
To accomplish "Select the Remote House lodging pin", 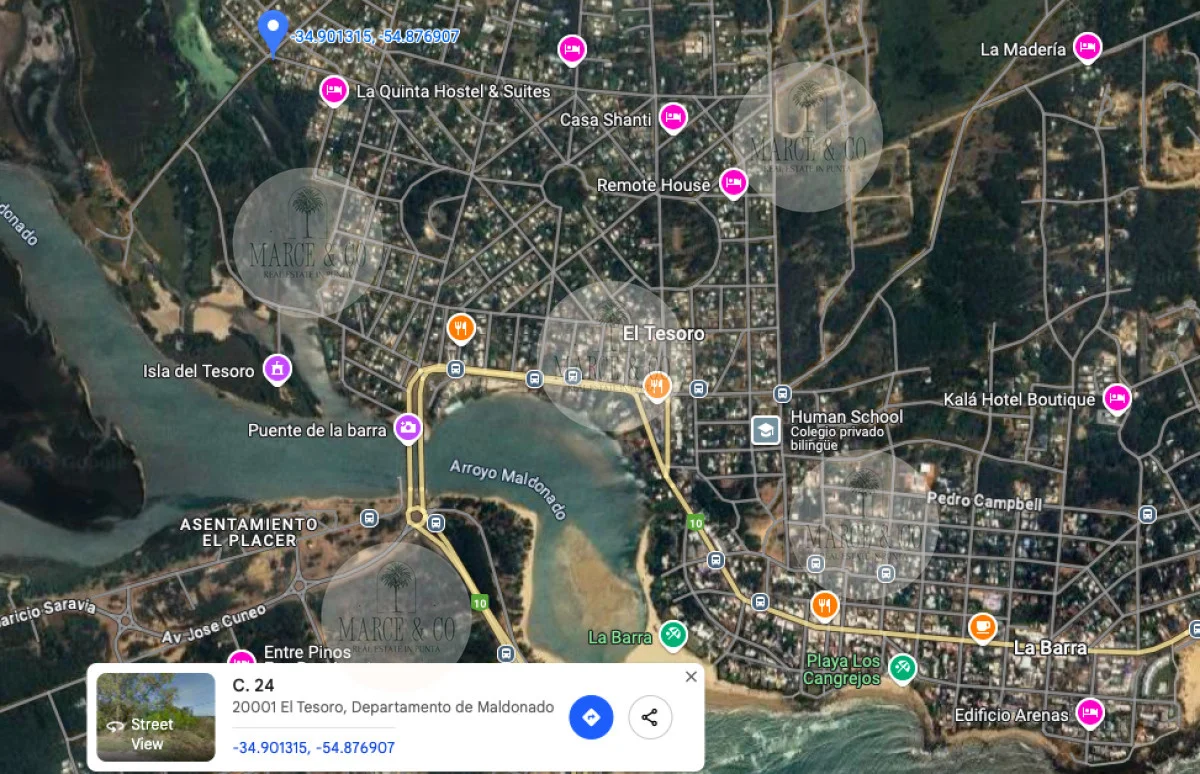I will click(x=733, y=183).
